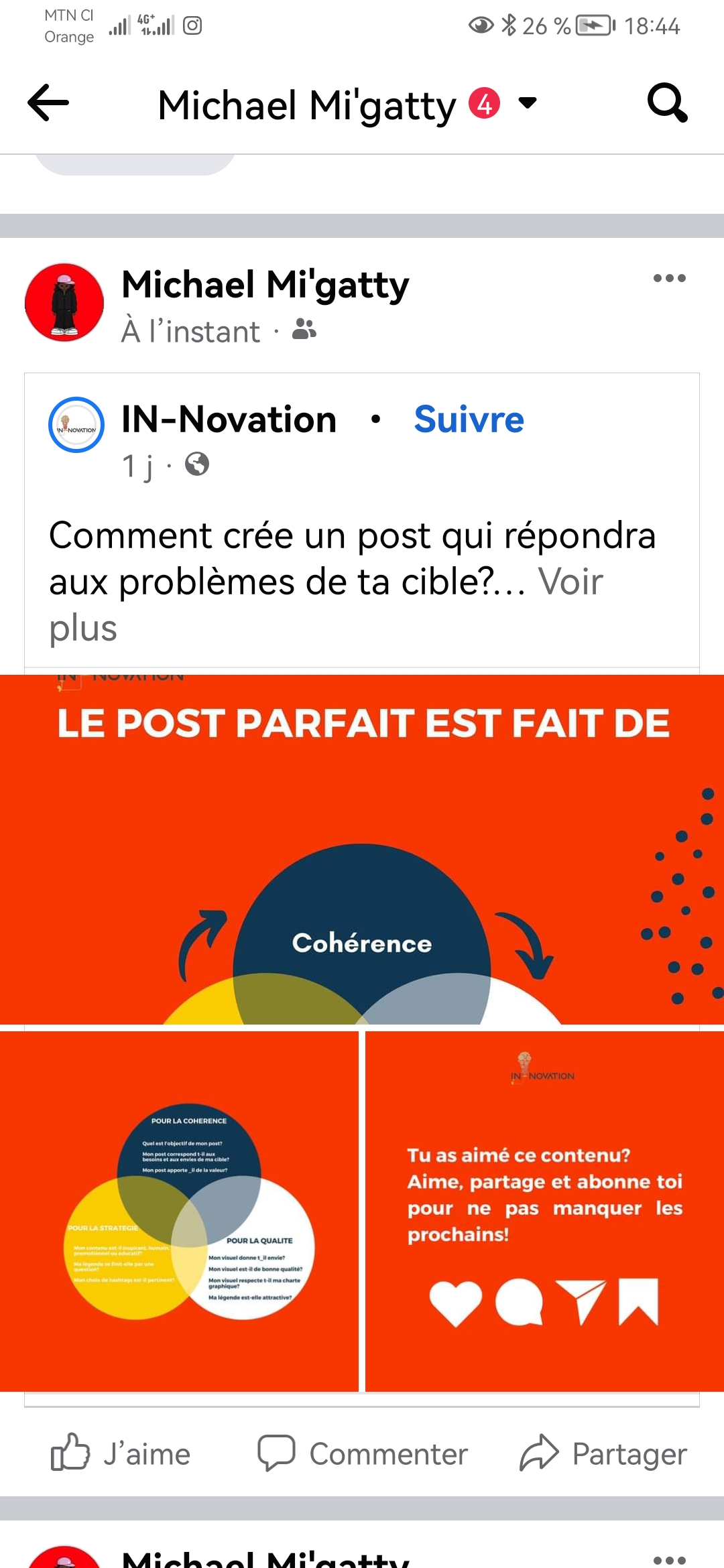Follow IN-Novation via Suivre

tap(469, 420)
